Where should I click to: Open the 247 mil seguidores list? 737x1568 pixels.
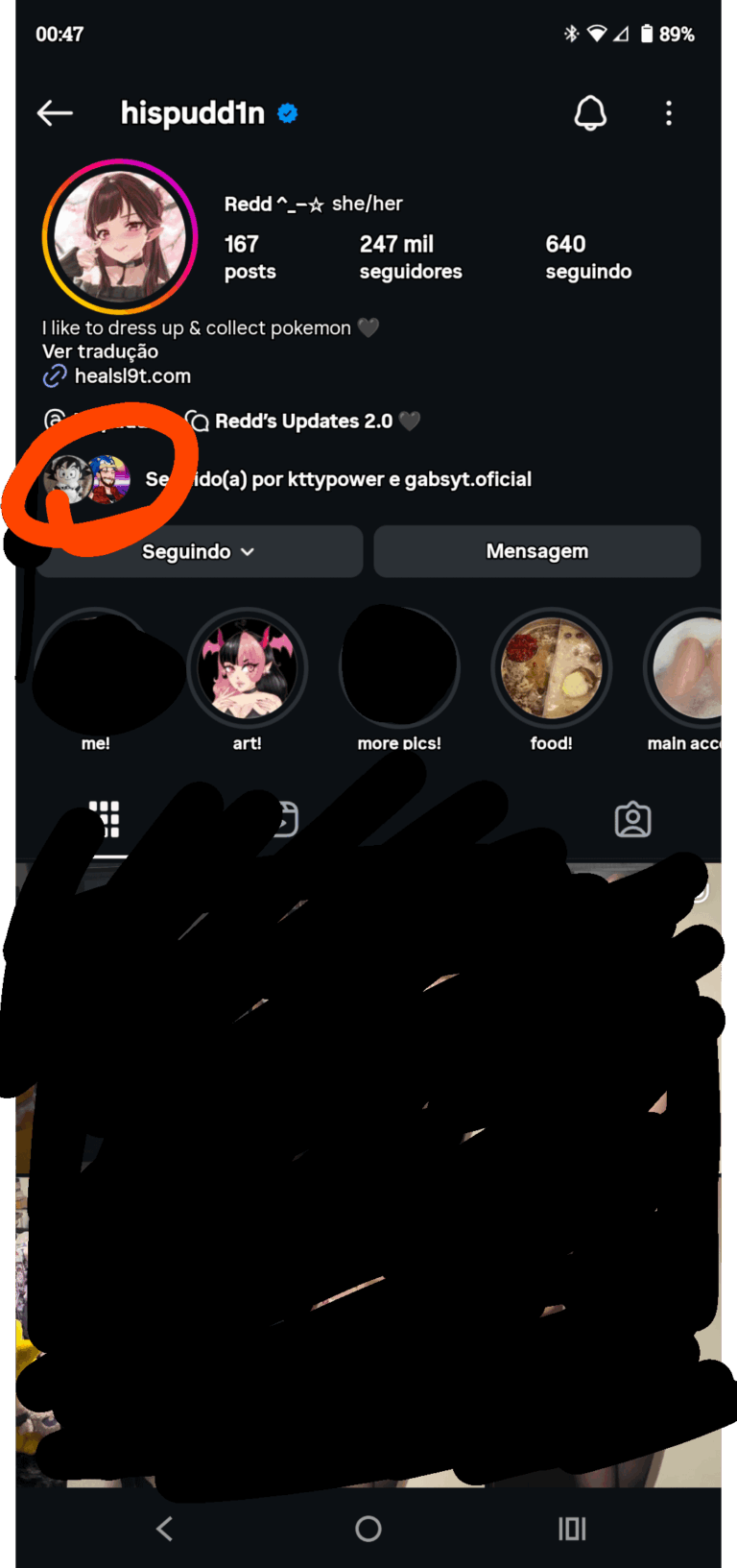click(410, 257)
